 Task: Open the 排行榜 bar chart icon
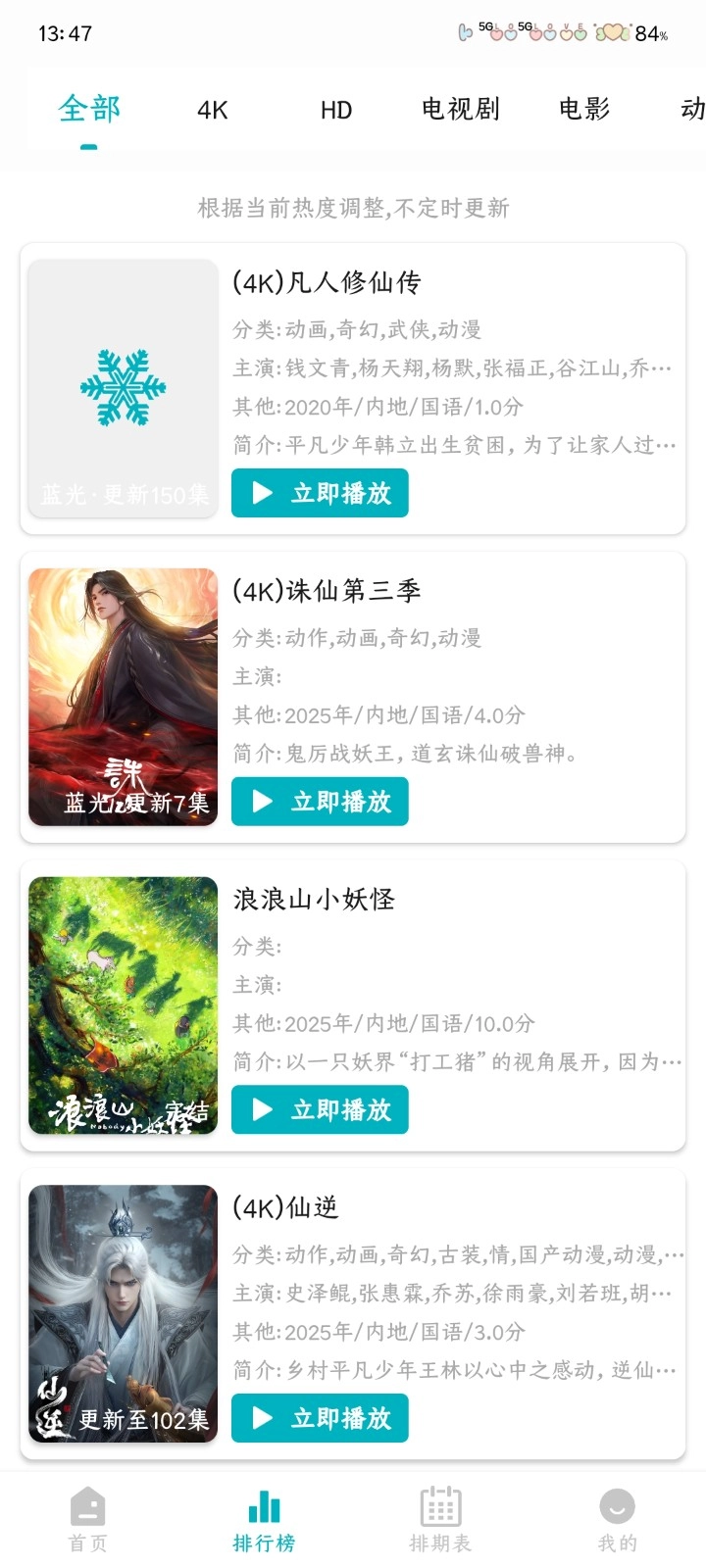point(263,1505)
